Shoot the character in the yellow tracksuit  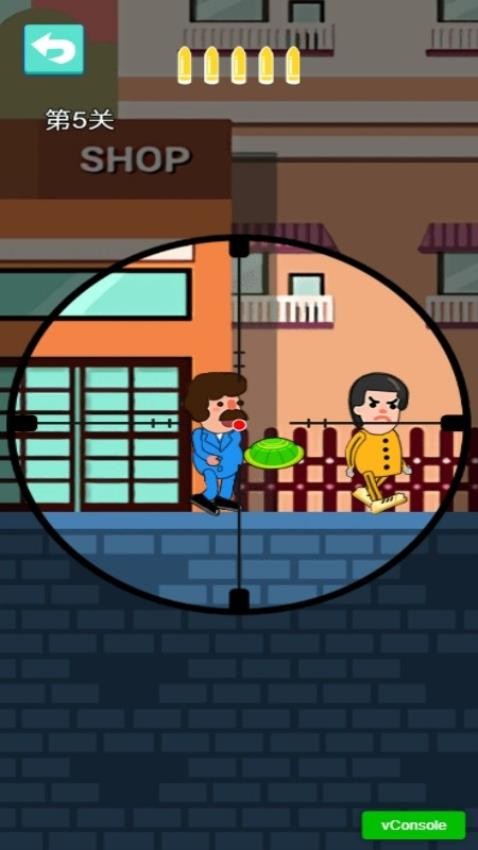378,441
